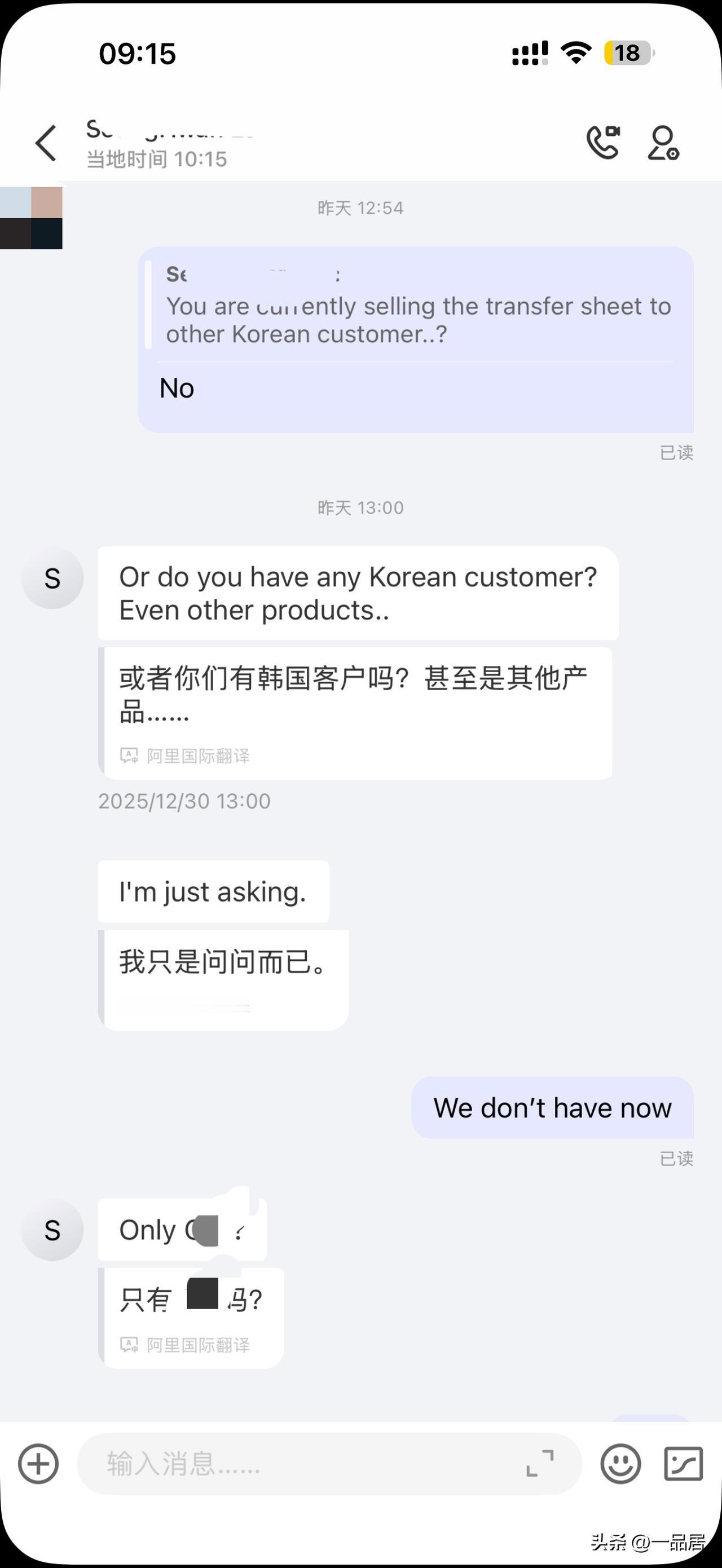Tap the video call icon in the header
This screenshot has width=722, height=1568.
pos(605,144)
